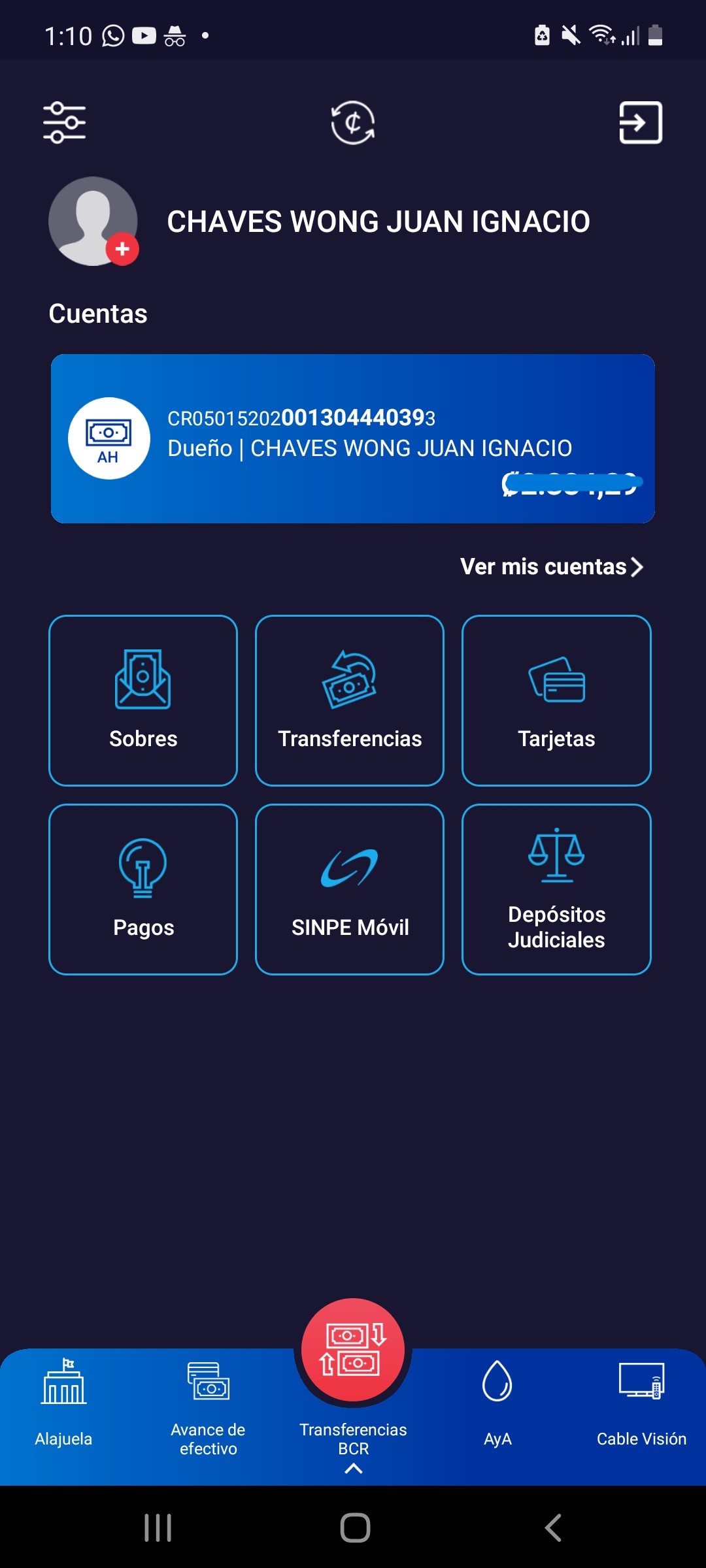Go back with the system back button
The height and width of the screenshot is (1568, 706).
[553, 1527]
